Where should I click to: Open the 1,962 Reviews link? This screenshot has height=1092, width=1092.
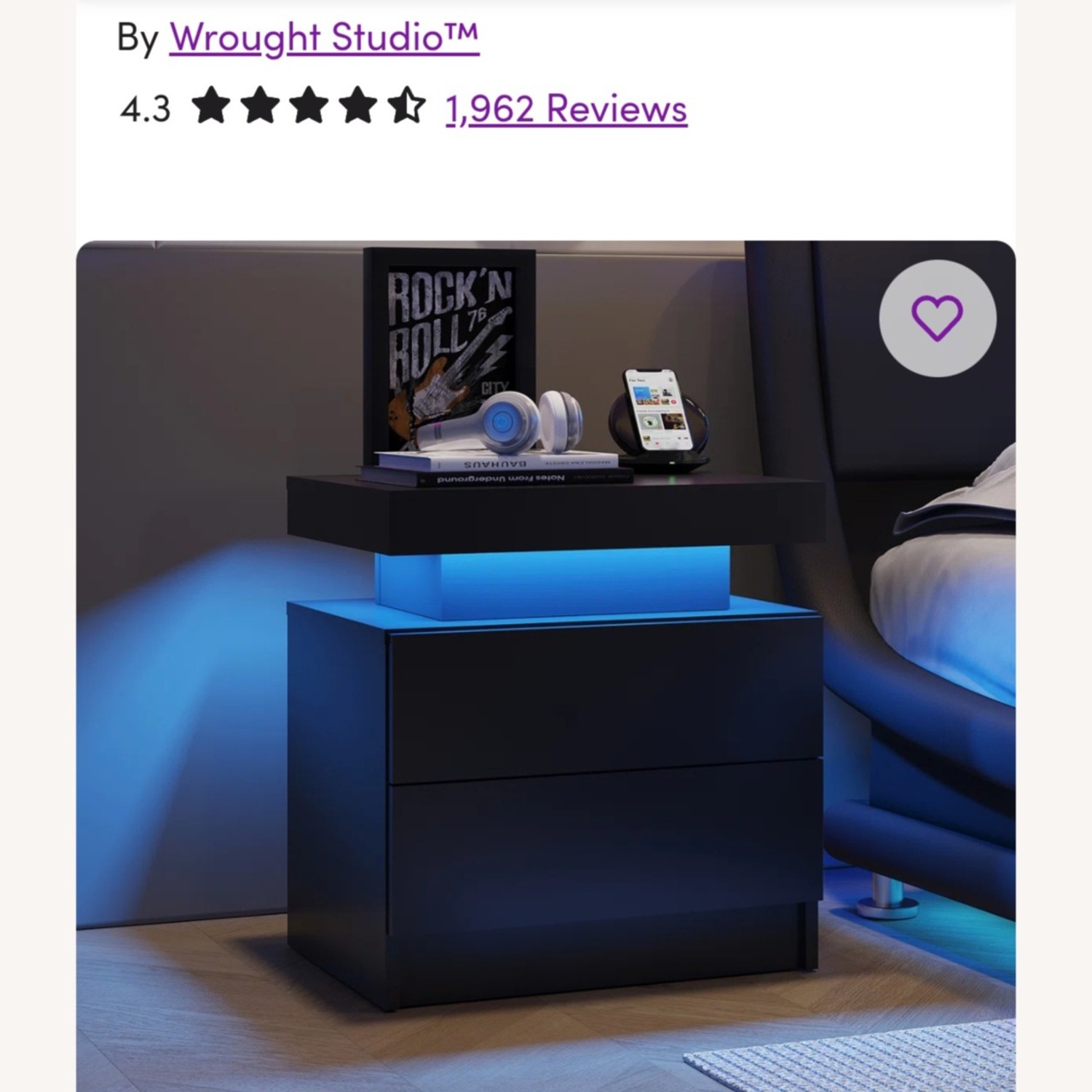566,109
